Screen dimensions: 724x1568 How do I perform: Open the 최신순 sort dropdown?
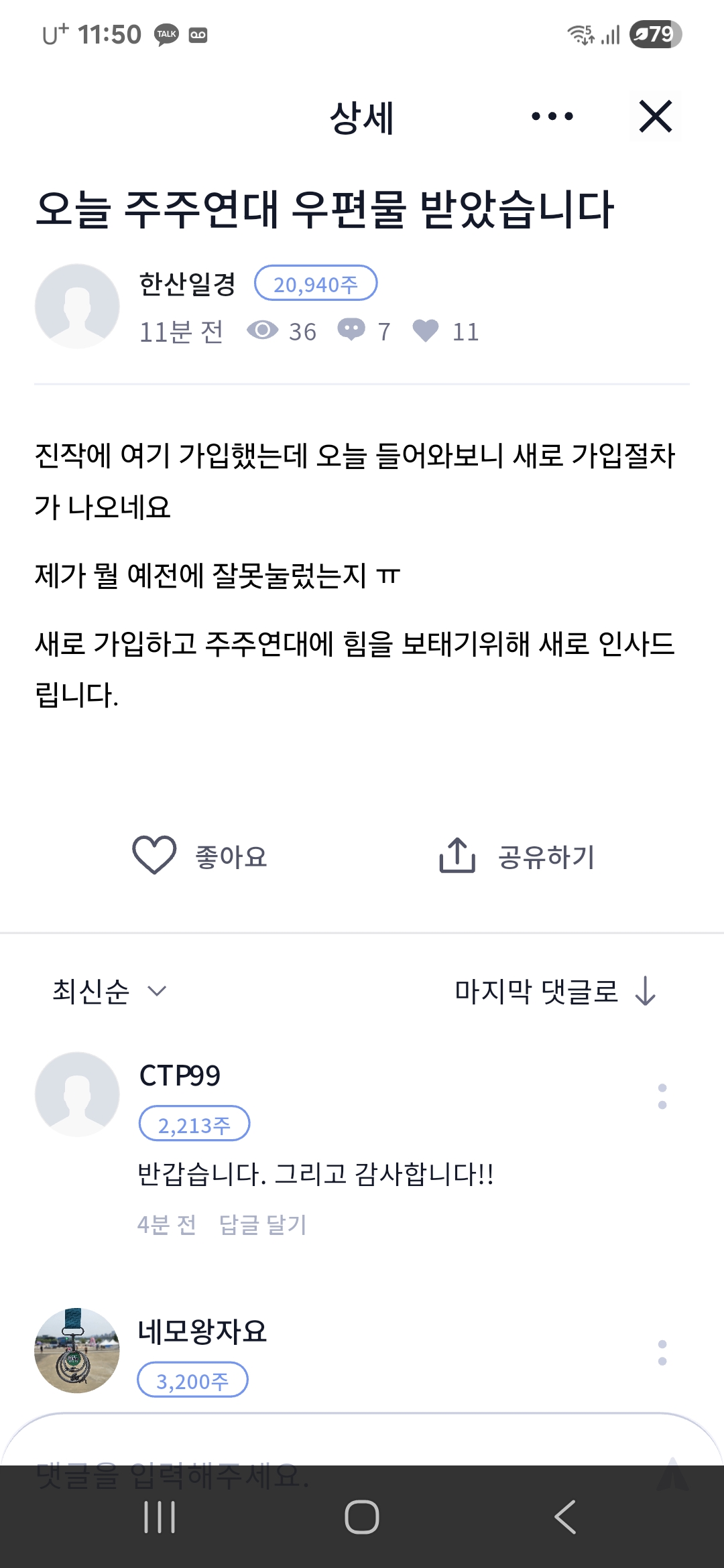coord(109,991)
